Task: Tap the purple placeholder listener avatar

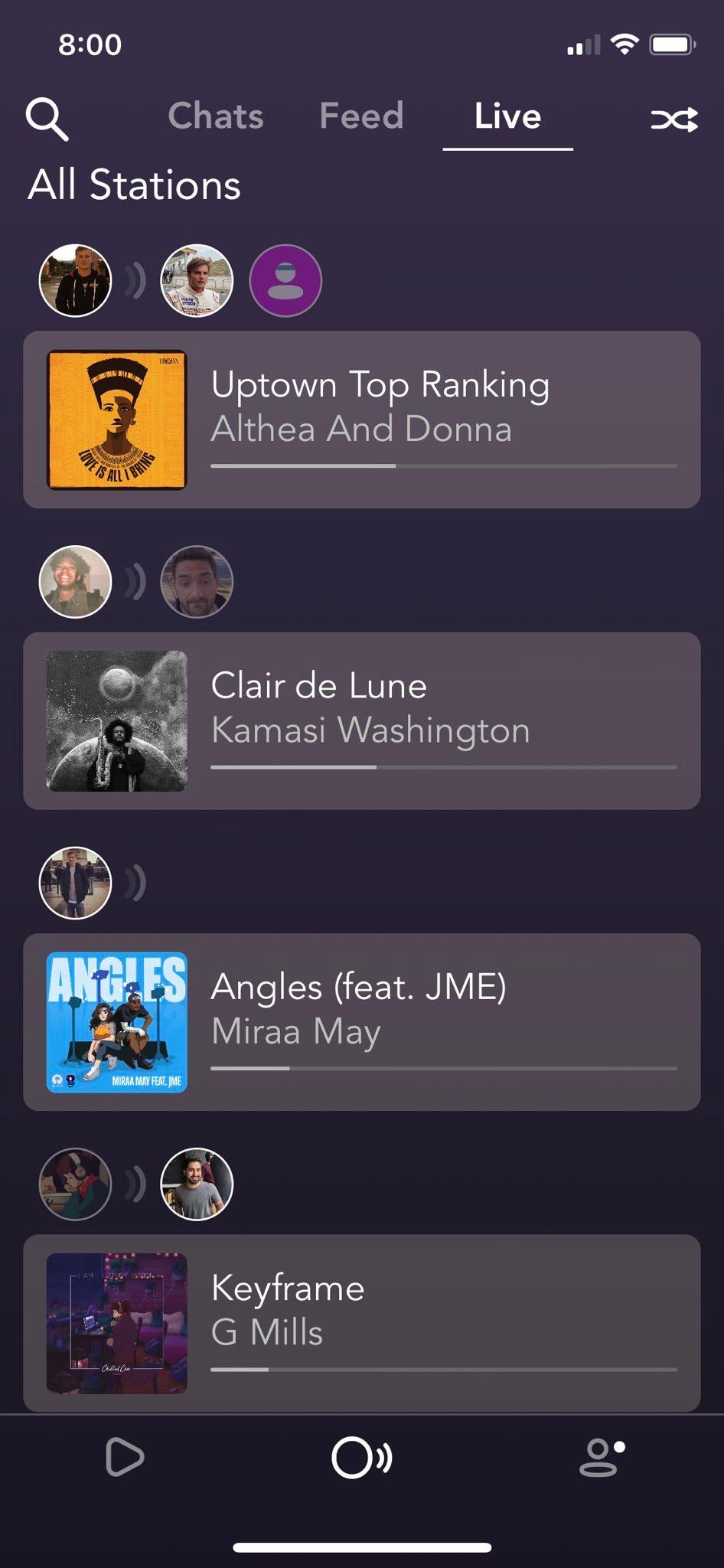Action: click(x=285, y=281)
